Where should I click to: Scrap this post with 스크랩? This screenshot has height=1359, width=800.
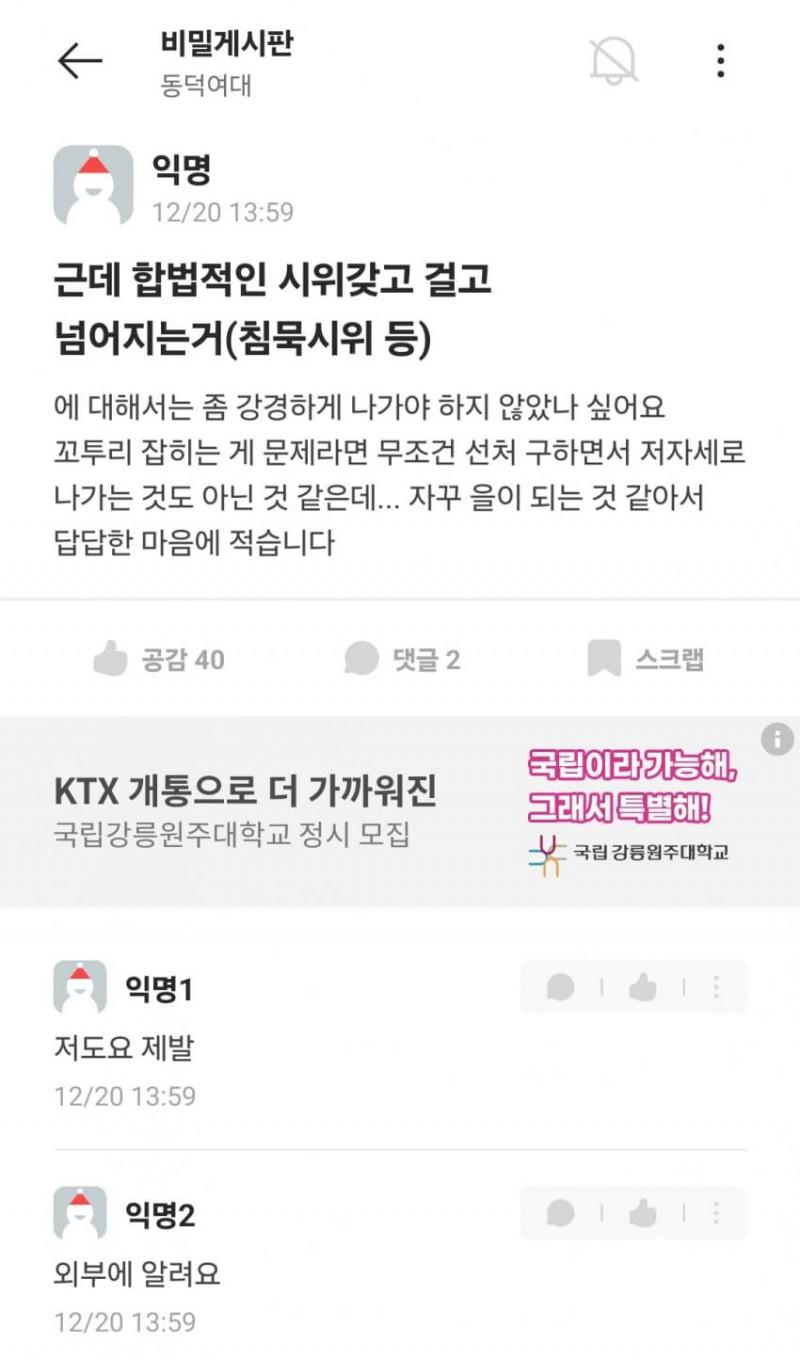(646, 659)
